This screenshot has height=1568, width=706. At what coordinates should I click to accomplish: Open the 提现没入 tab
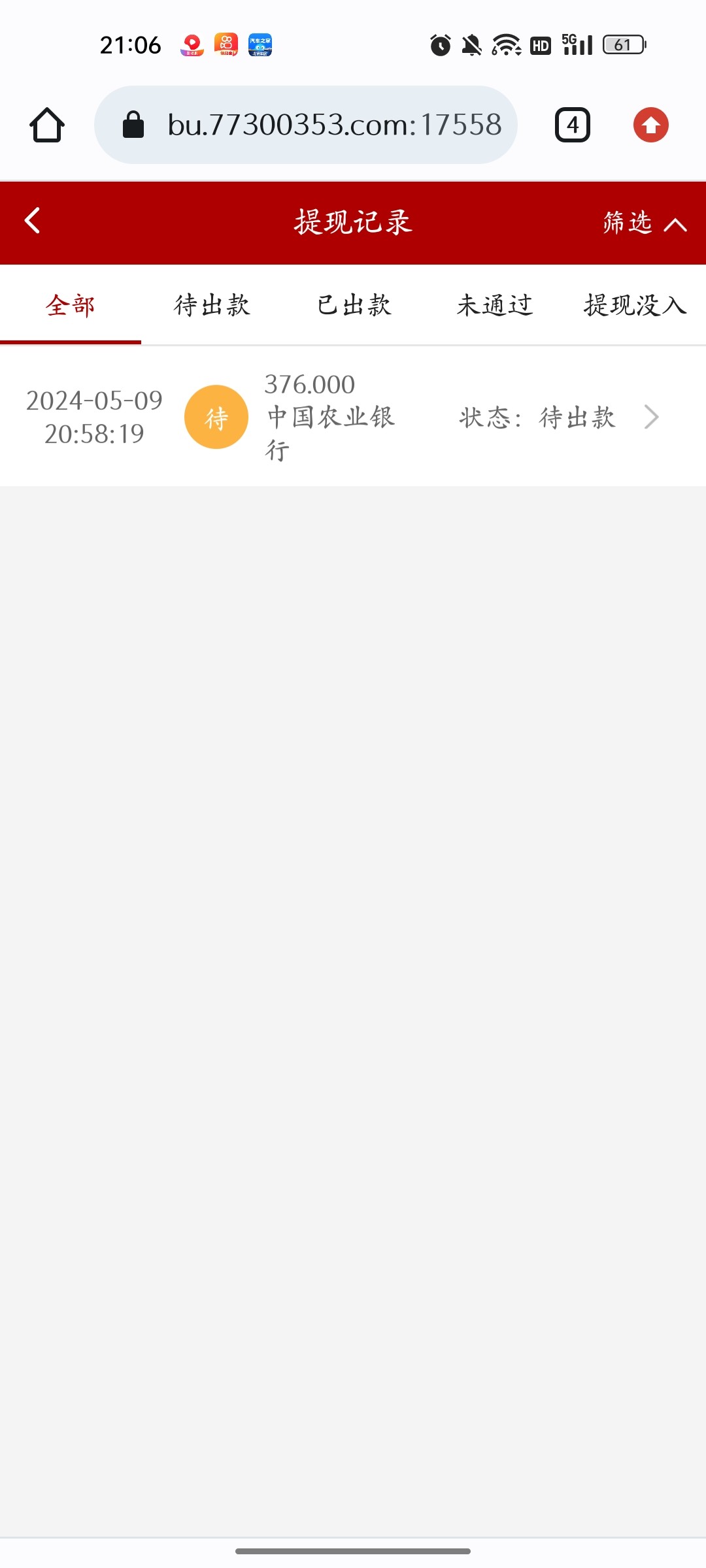tap(634, 305)
